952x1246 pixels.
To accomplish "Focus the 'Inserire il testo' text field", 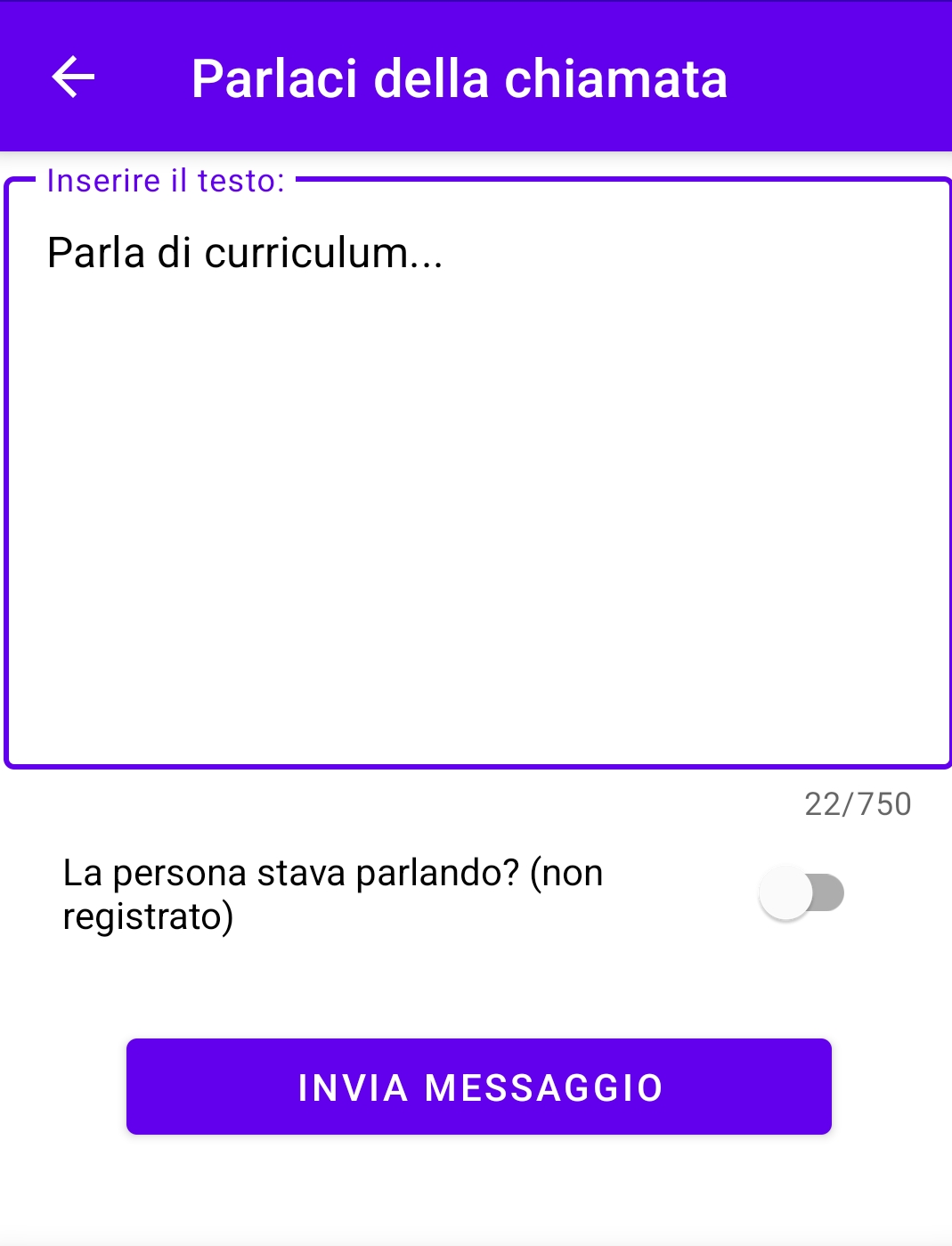I will tap(477, 472).
